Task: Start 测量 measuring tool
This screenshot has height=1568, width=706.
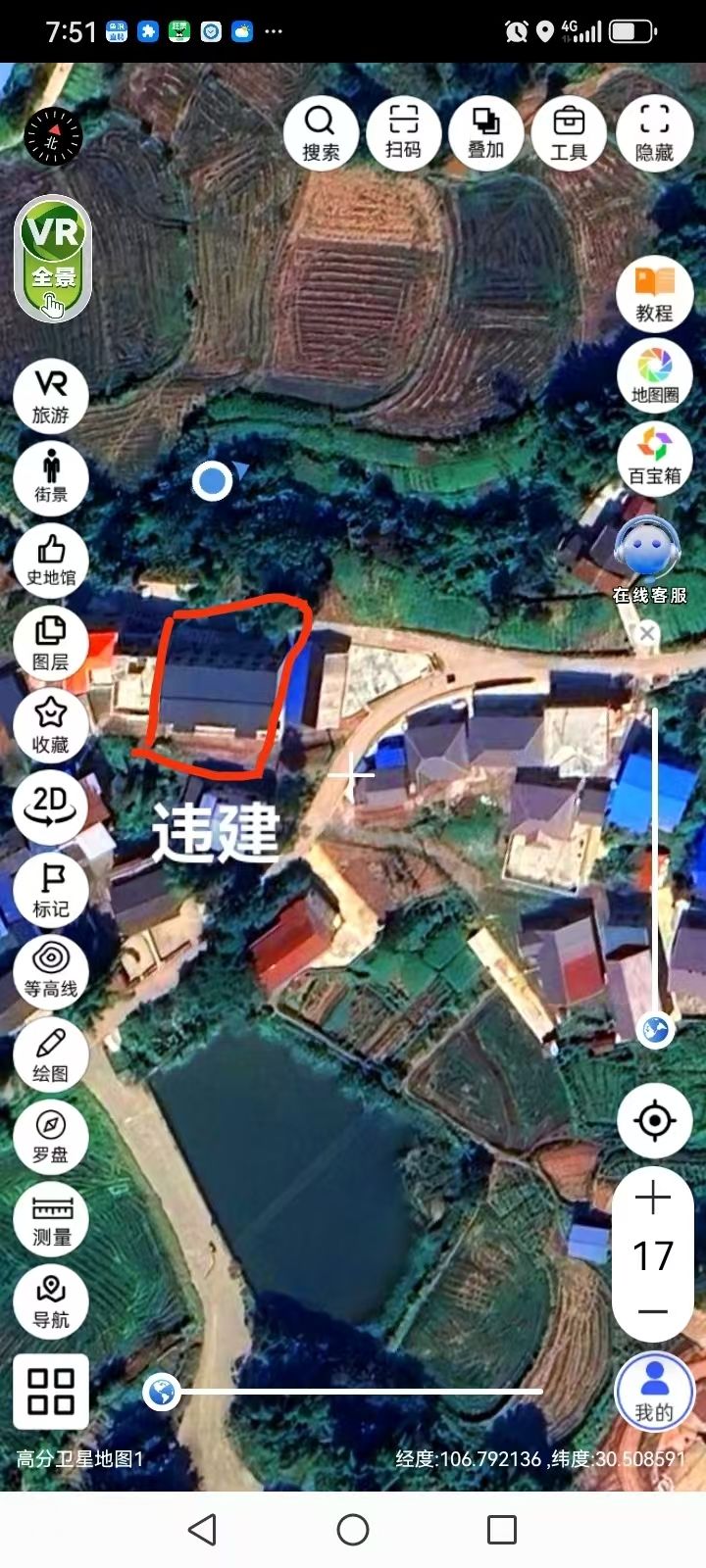Action: click(51, 1220)
